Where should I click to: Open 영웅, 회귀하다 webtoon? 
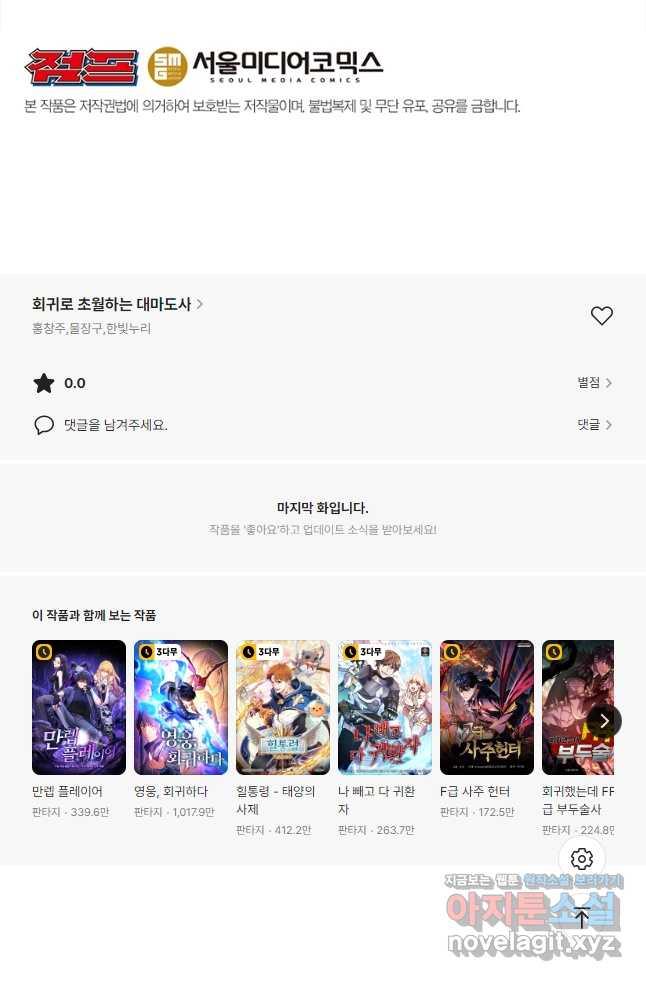point(181,707)
